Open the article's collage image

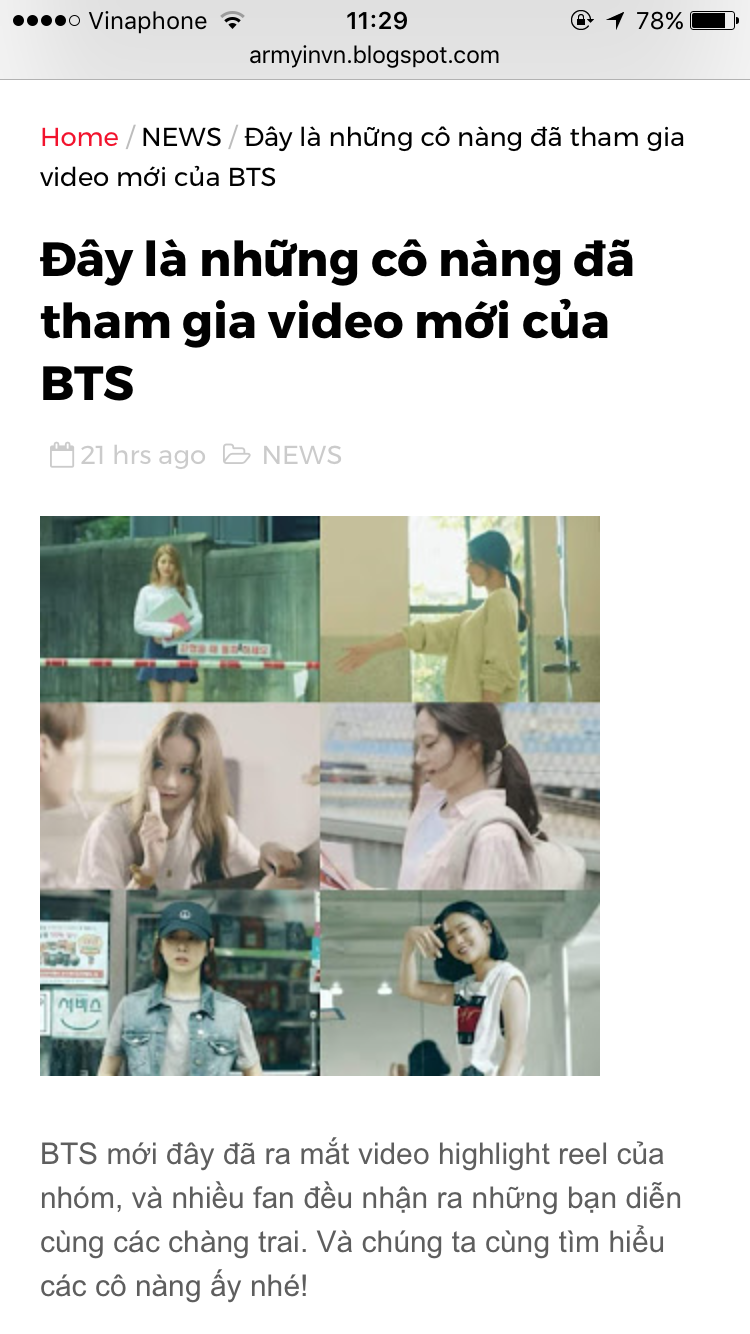320,796
